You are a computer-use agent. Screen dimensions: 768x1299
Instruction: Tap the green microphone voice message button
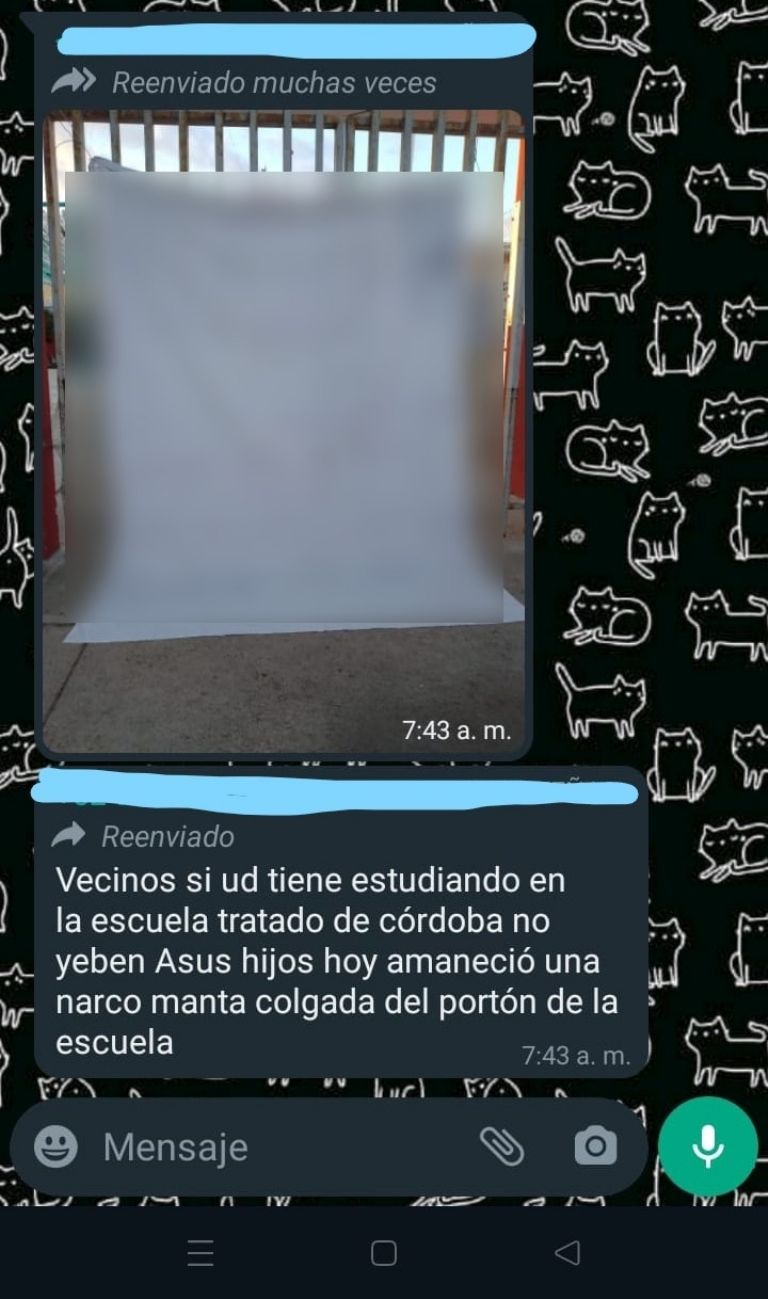708,1146
